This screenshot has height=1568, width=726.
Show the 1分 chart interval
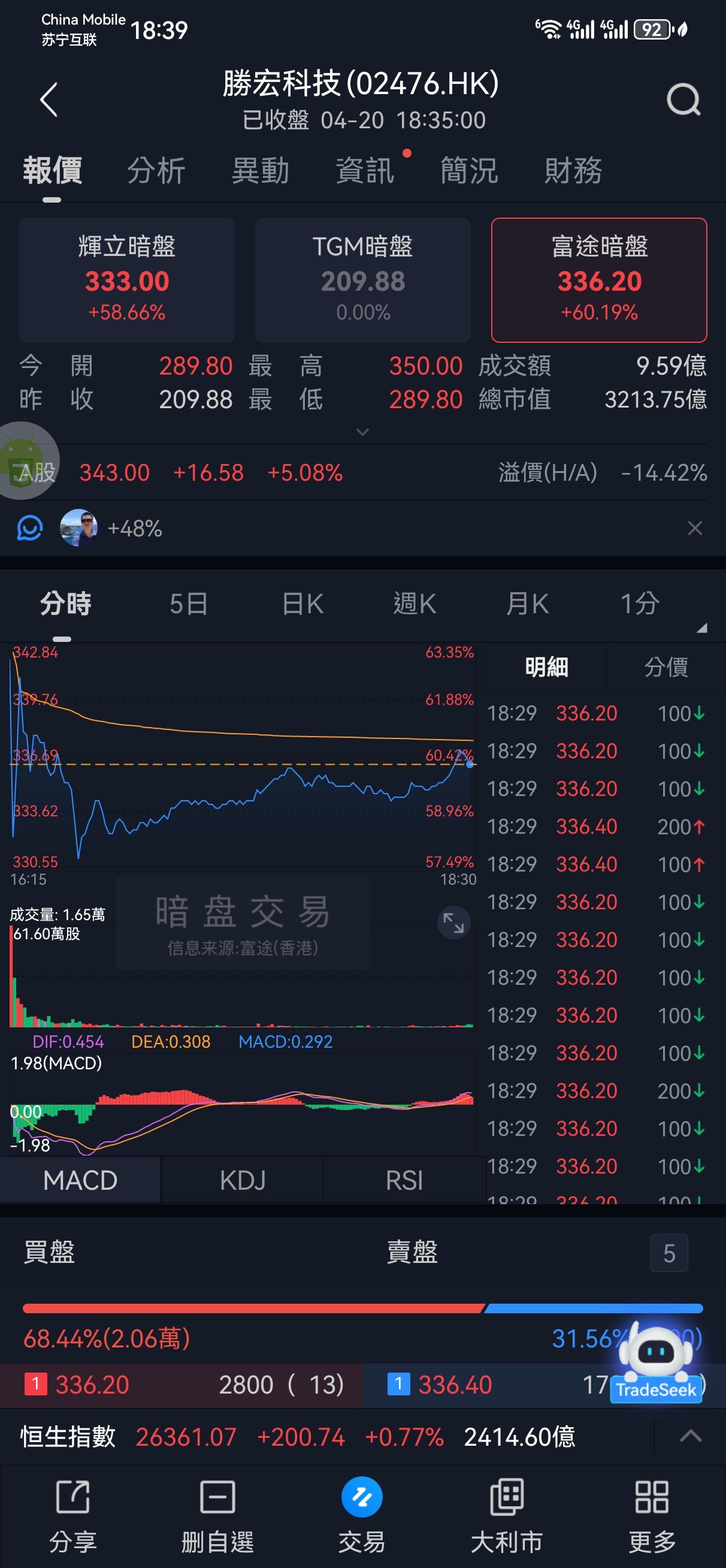tap(640, 604)
